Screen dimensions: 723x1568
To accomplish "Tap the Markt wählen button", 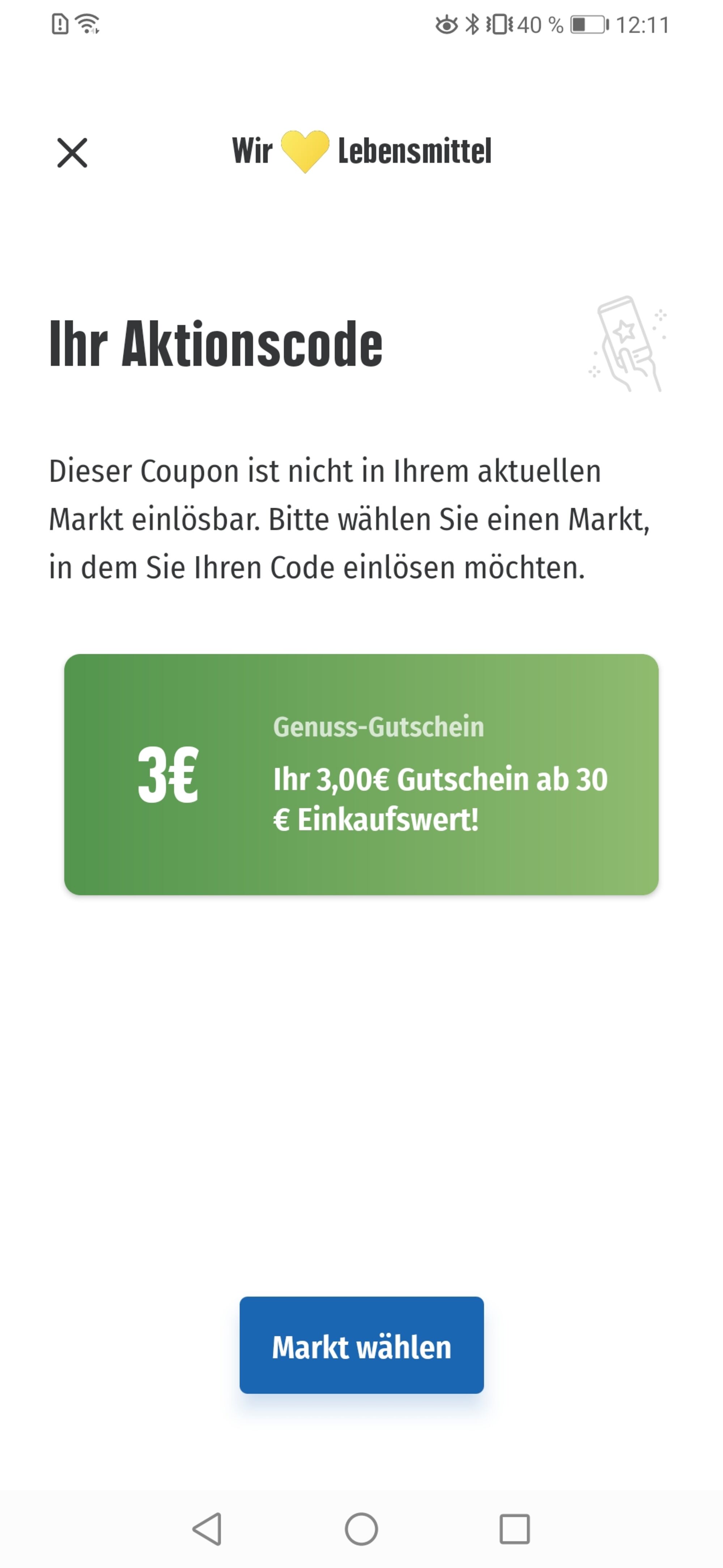I will coord(362,1345).
